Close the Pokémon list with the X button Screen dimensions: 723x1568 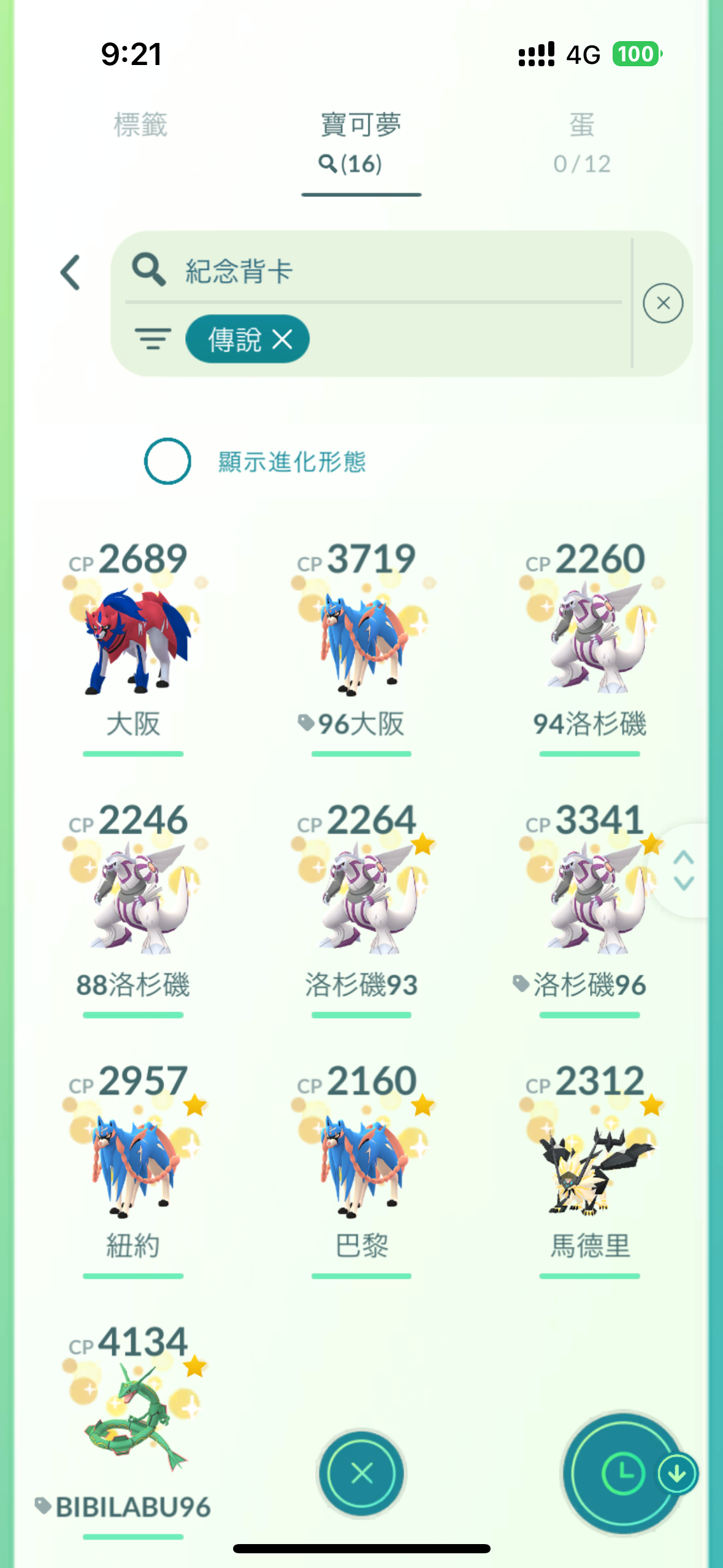(x=361, y=1473)
